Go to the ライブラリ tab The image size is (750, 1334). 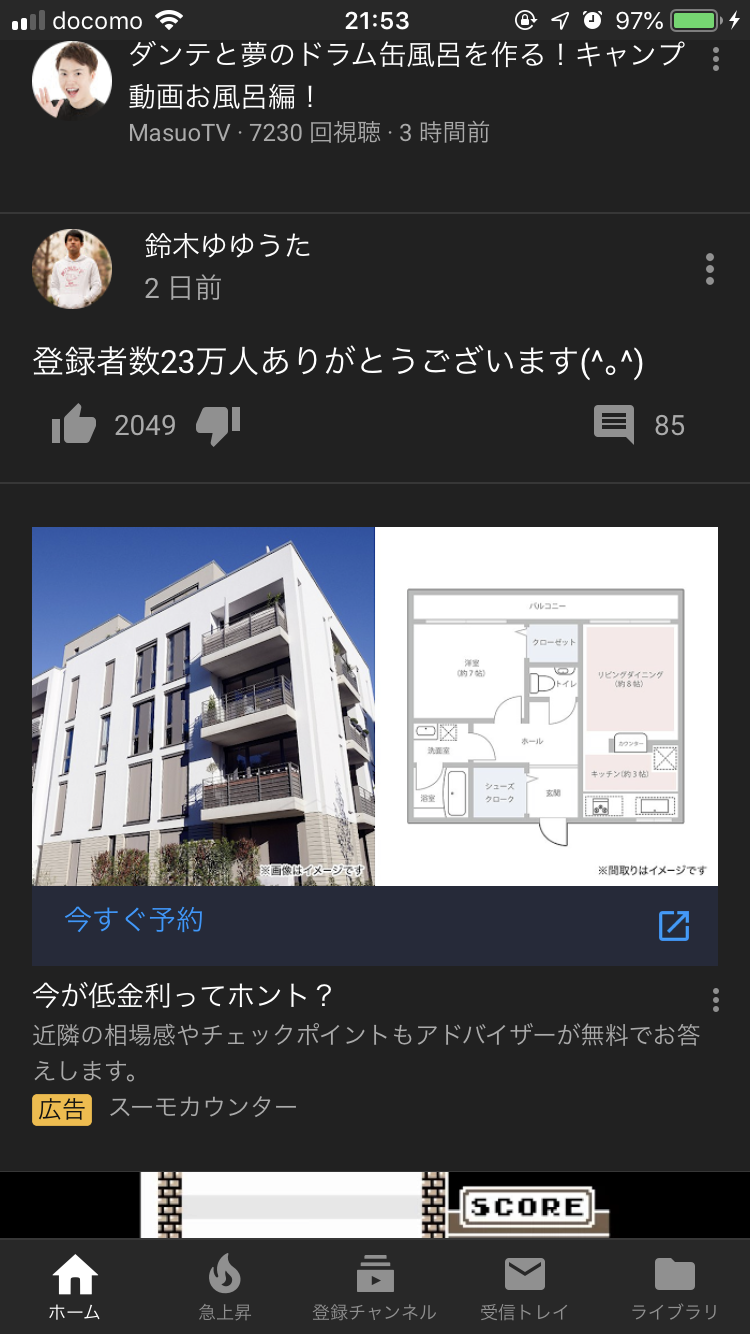coord(674,1288)
